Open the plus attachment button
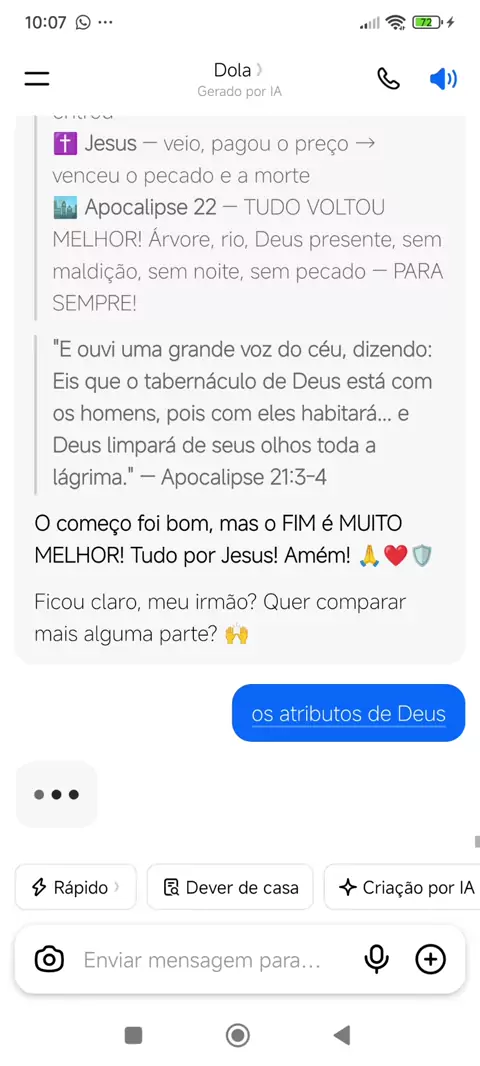 click(430, 960)
